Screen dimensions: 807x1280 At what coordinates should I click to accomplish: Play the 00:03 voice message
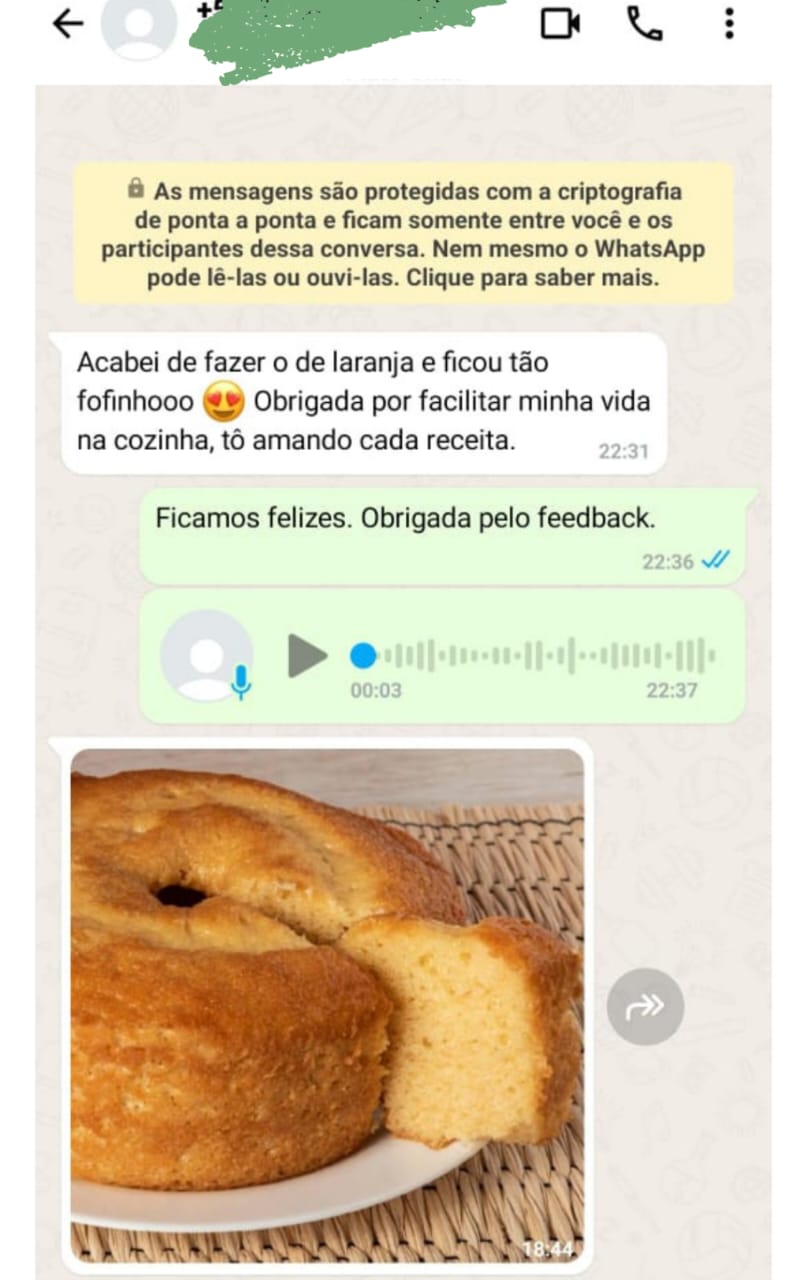(x=307, y=656)
